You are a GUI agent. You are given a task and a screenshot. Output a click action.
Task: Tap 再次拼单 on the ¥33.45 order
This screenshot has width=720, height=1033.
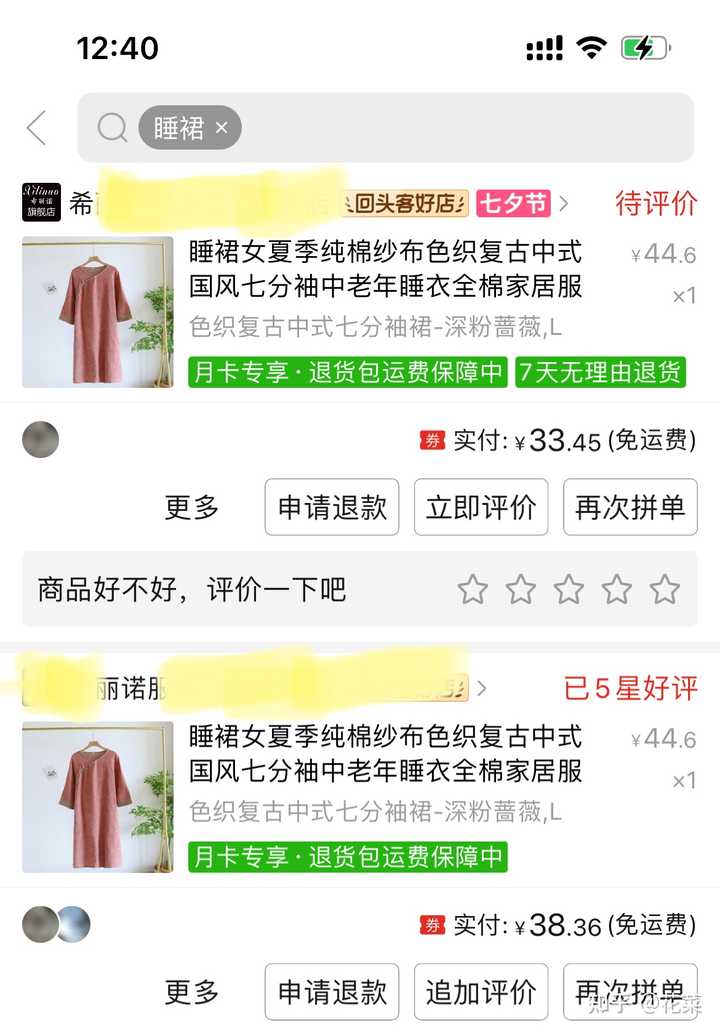pos(630,507)
